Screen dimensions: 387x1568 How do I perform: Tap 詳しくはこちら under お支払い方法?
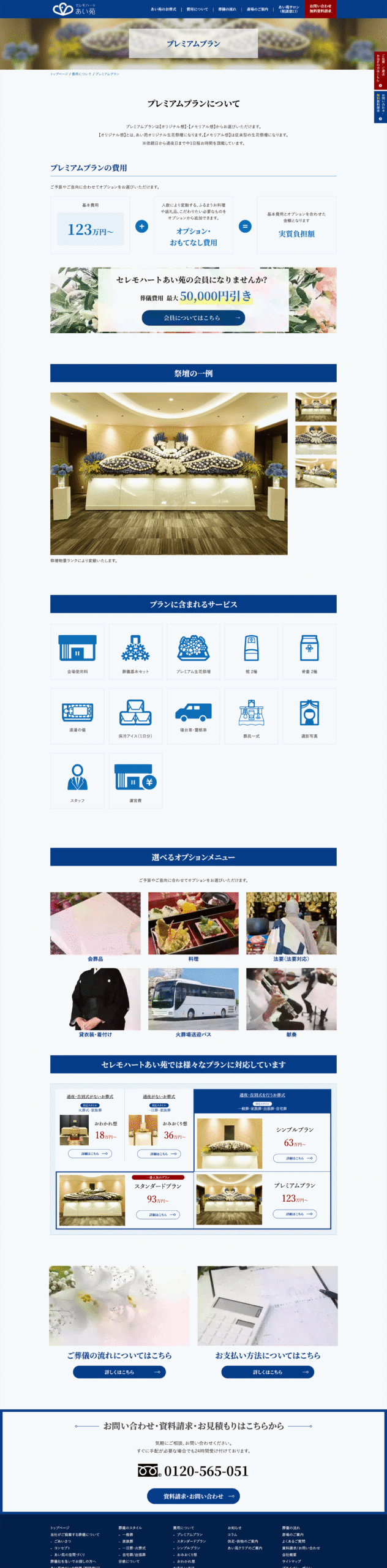click(x=268, y=1372)
